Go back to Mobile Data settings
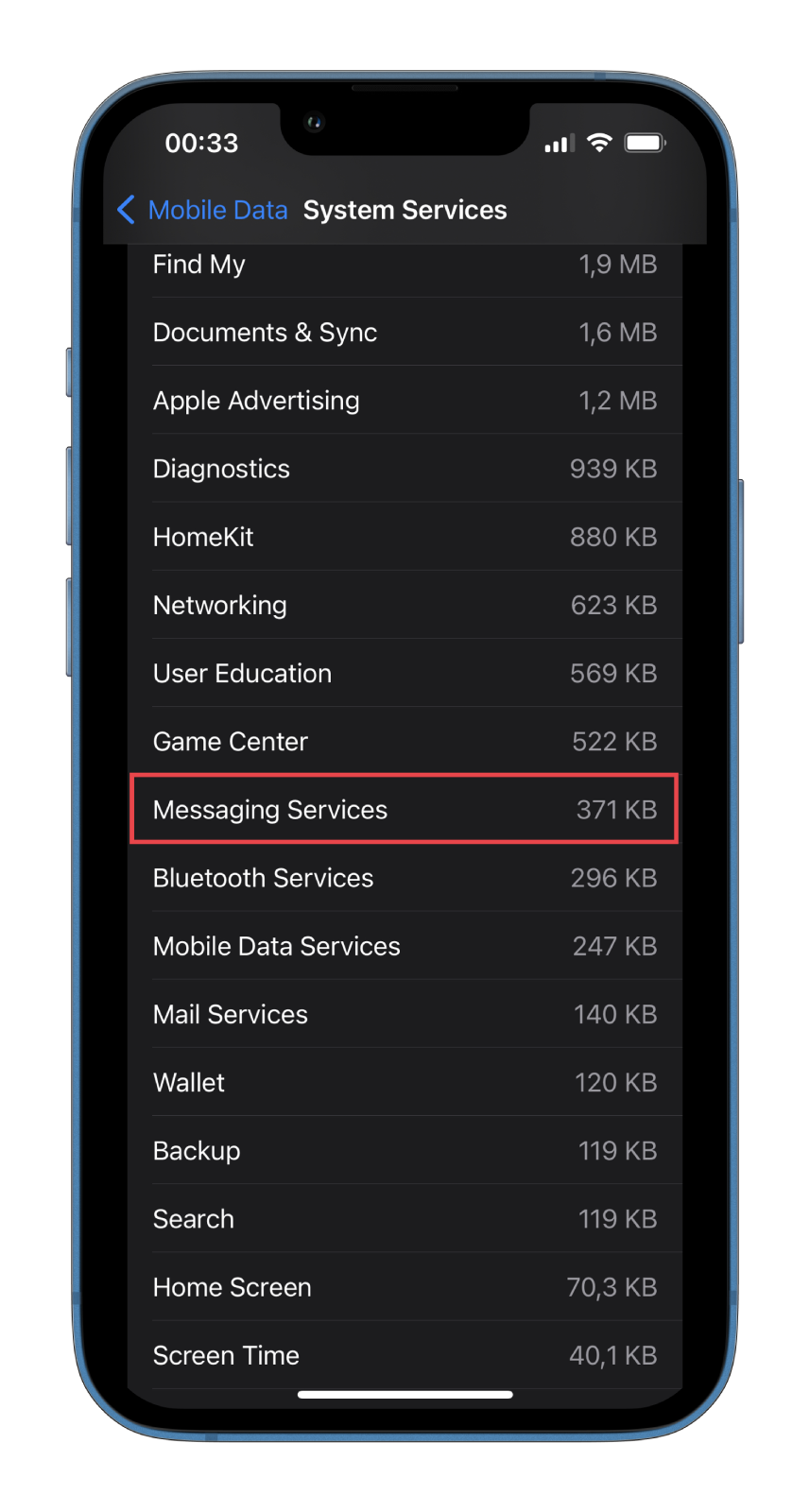Viewport: 810px width, 1512px height. [x=202, y=210]
